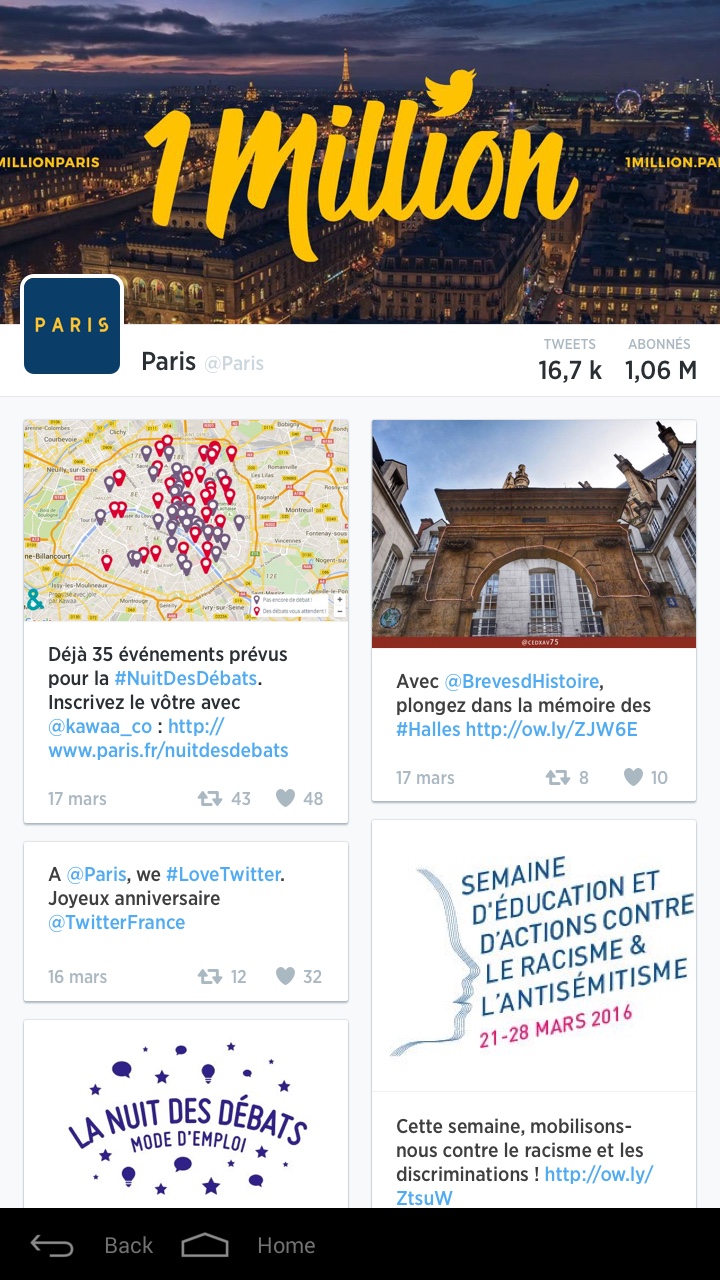Viewport: 720px width, 1280px height.
Task: Open La Nuit des Débats mode d'emploi image
Action: coord(186,1114)
